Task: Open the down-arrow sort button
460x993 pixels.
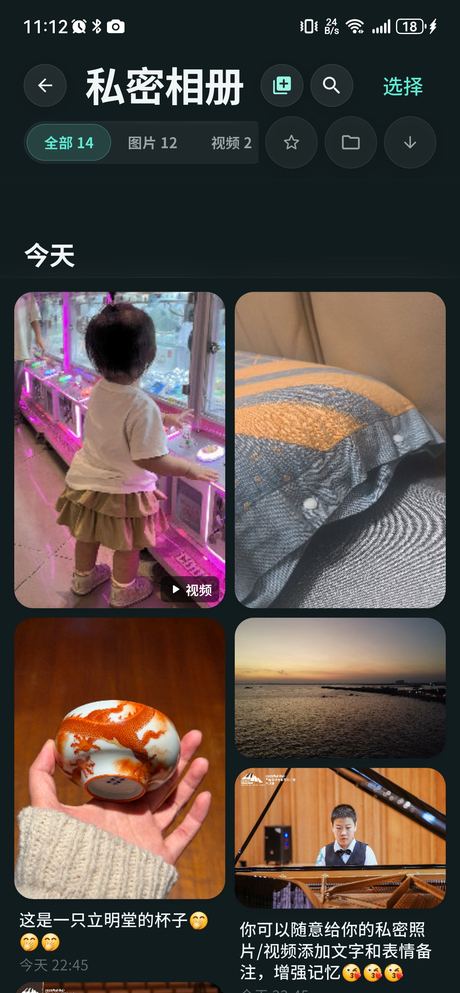Action: click(x=410, y=142)
